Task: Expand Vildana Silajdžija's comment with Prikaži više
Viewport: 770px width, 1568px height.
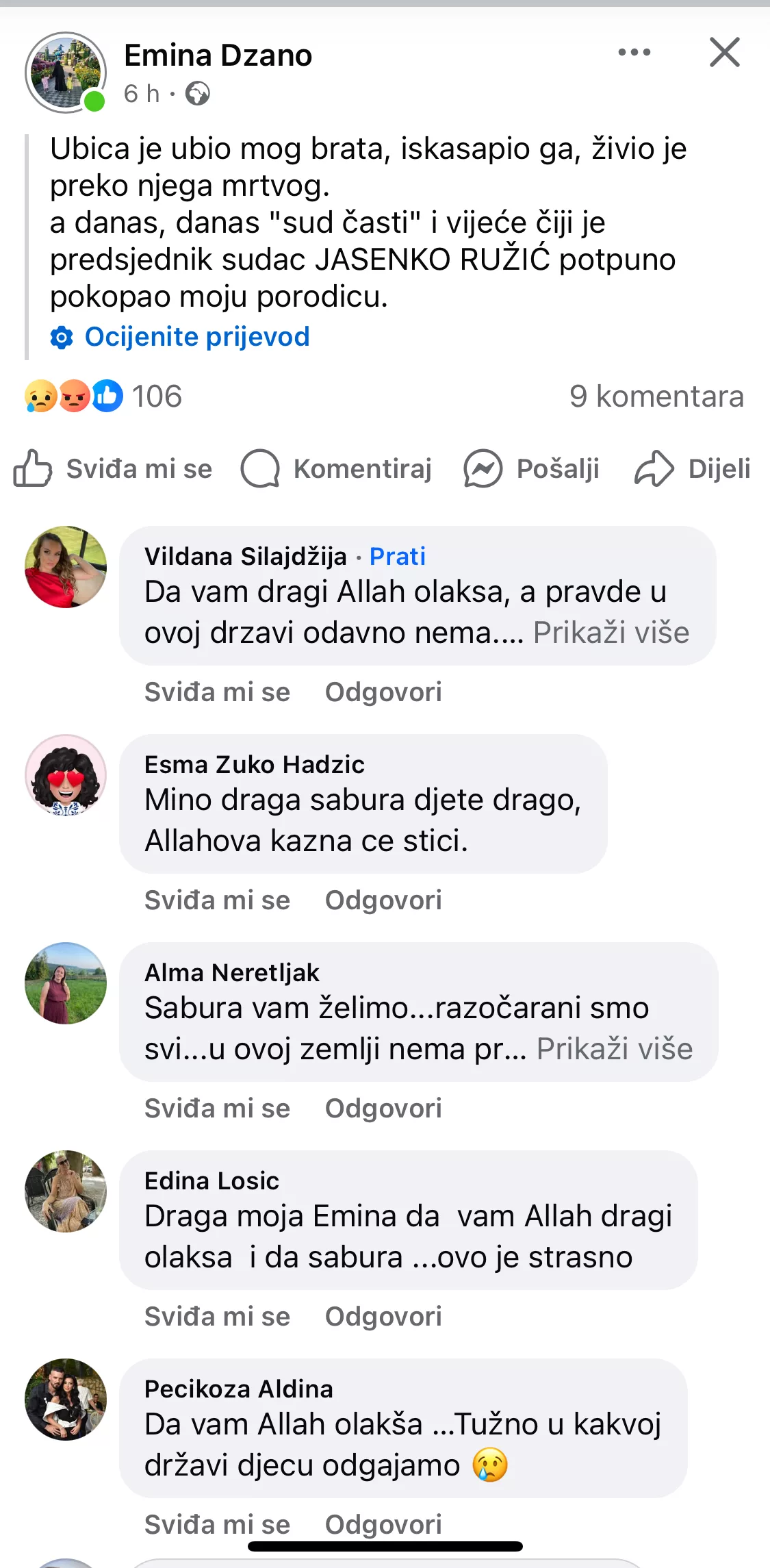Action: tap(611, 633)
